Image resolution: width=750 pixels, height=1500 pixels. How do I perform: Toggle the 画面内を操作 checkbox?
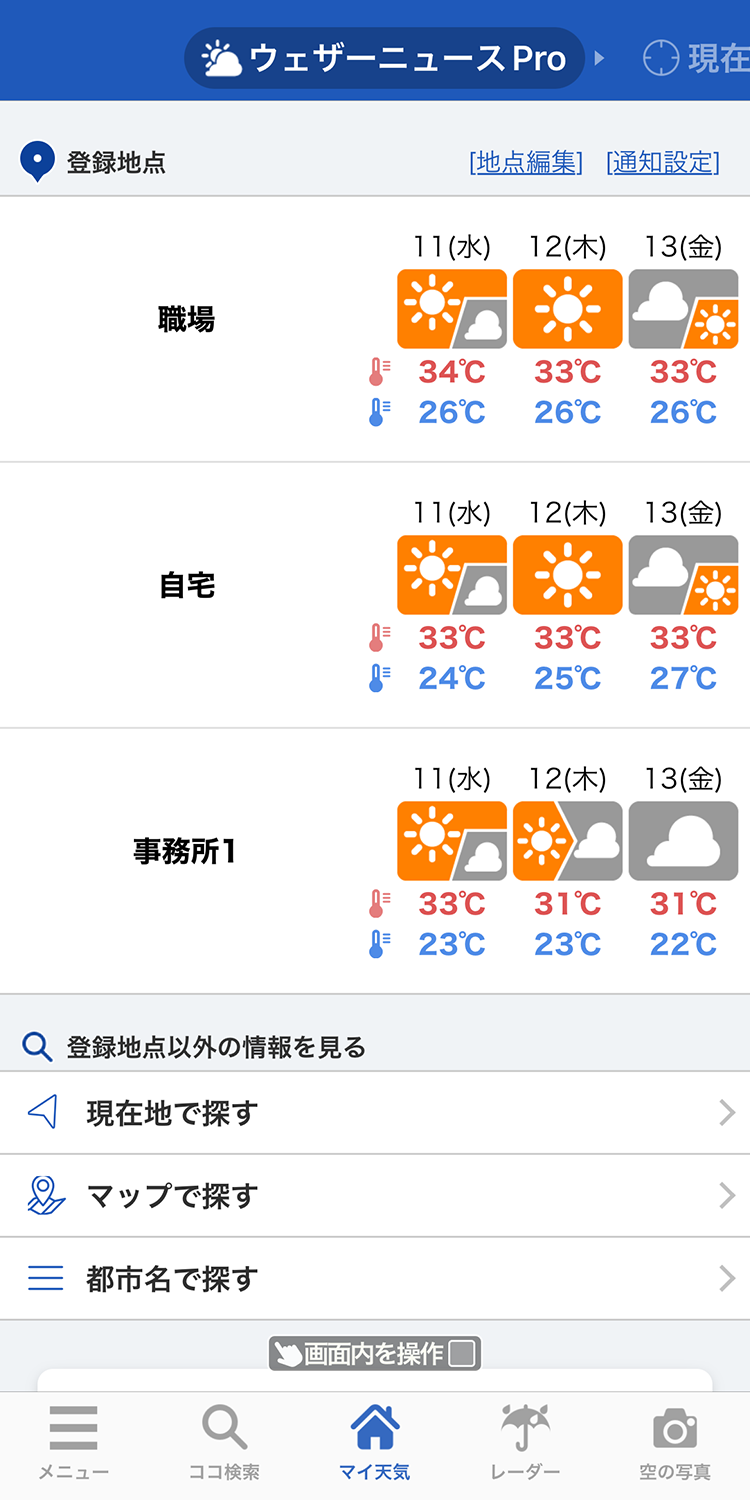pyautogui.click(x=461, y=1354)
